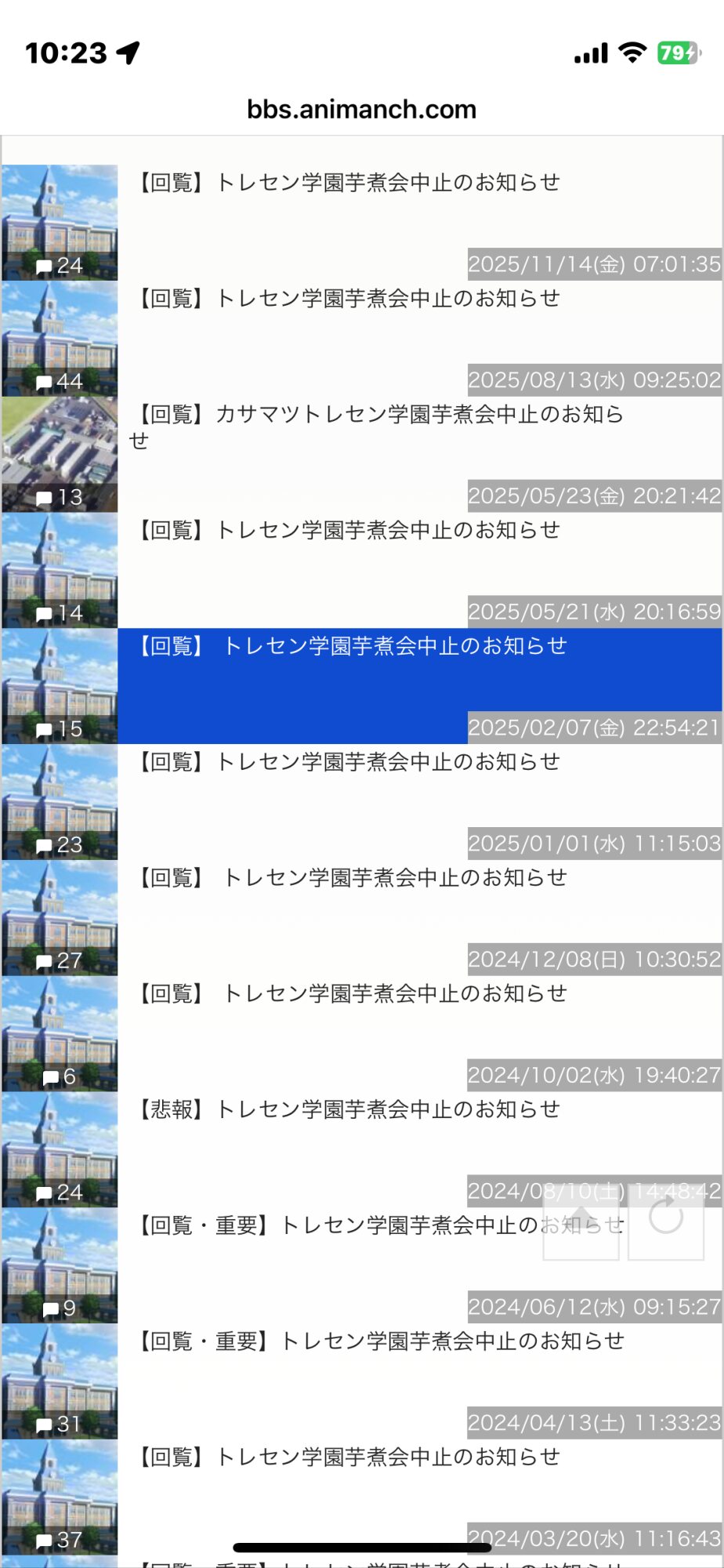Open the thread dated 2024/10/02 with 6 comments
Screen dimensions: 724x1568
(354, 994)
